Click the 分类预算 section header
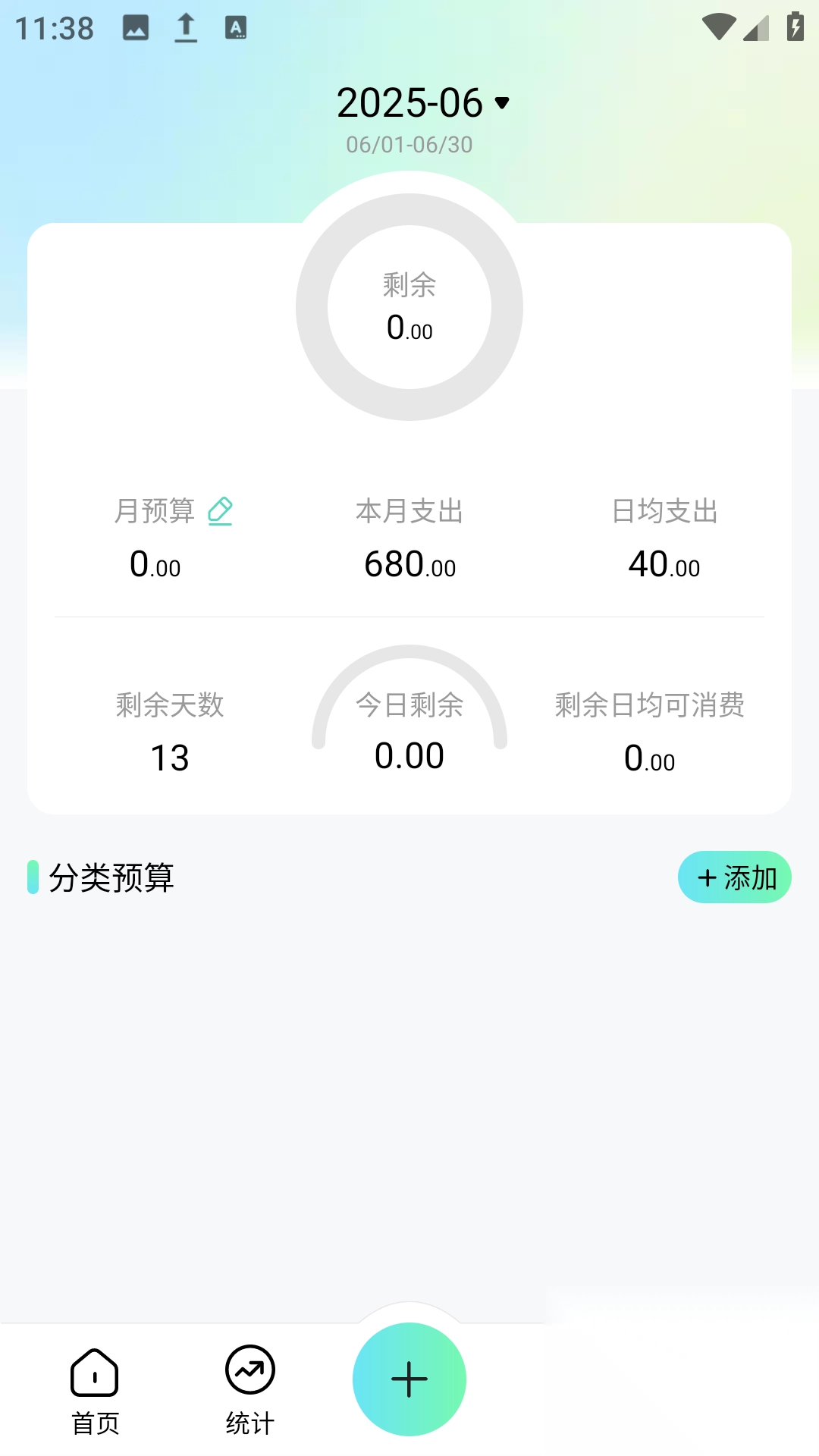Viewport: 819px width, 1456px height. click(111, 877)
